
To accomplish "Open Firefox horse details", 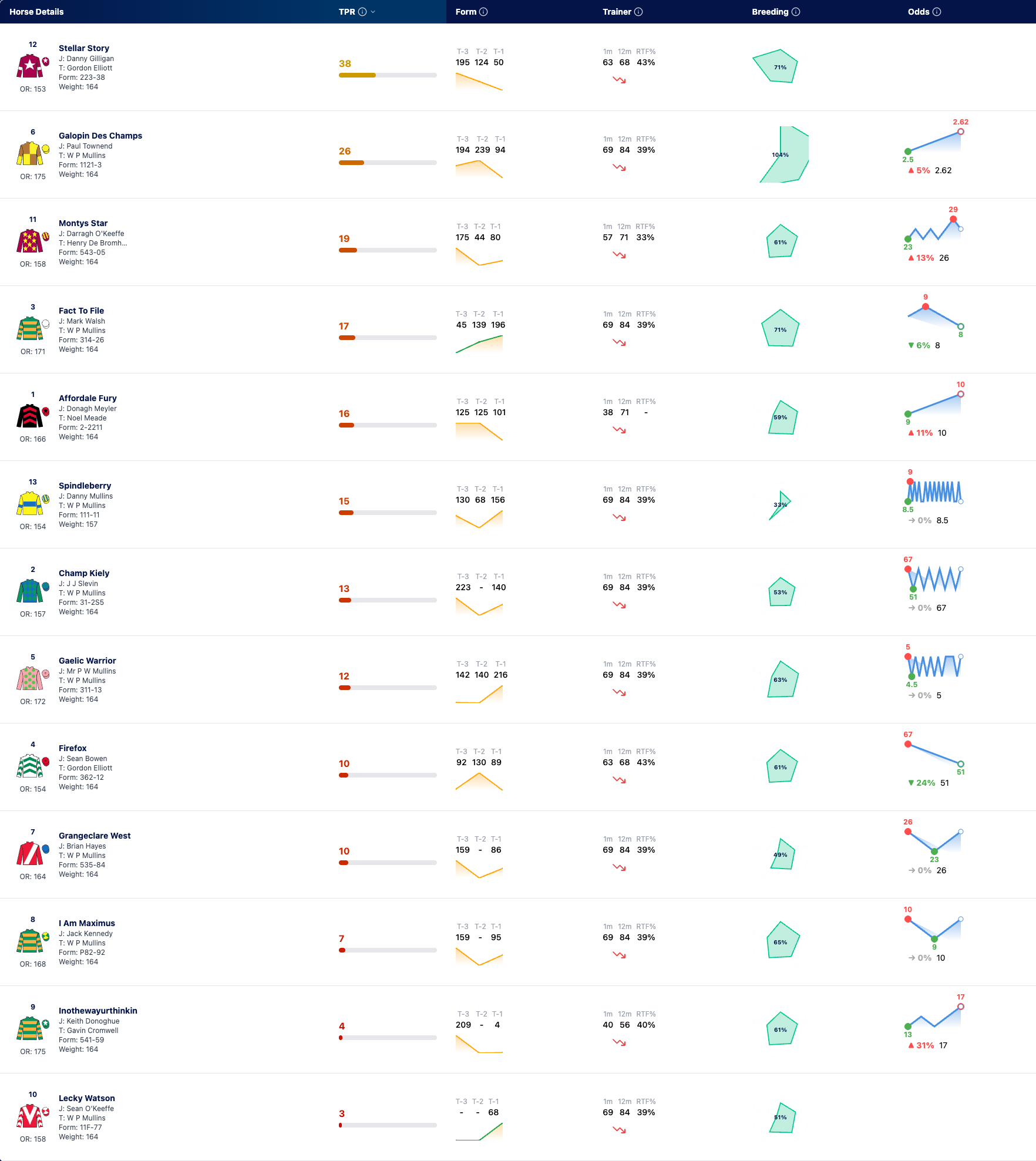I will click(x=73, y=748).
